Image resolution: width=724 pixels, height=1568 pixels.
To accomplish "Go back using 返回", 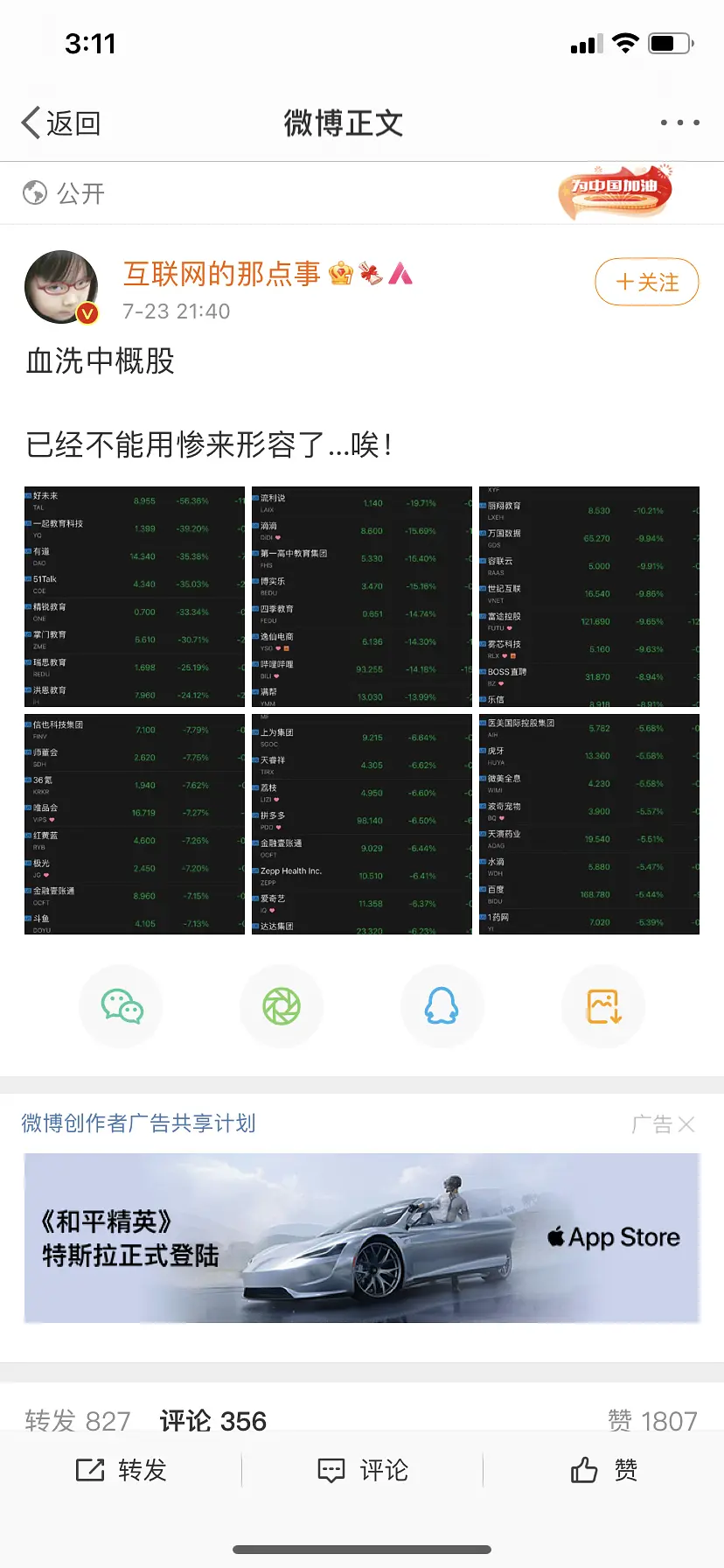I will [61, 123].
